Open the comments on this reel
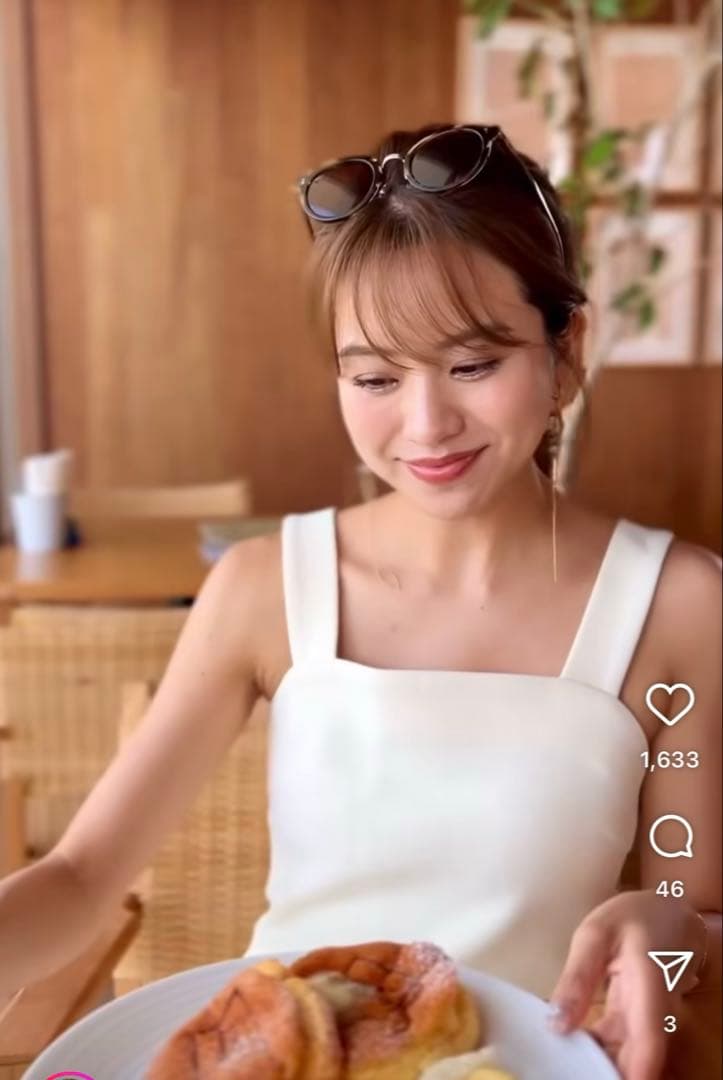 [x=670, y=837]
